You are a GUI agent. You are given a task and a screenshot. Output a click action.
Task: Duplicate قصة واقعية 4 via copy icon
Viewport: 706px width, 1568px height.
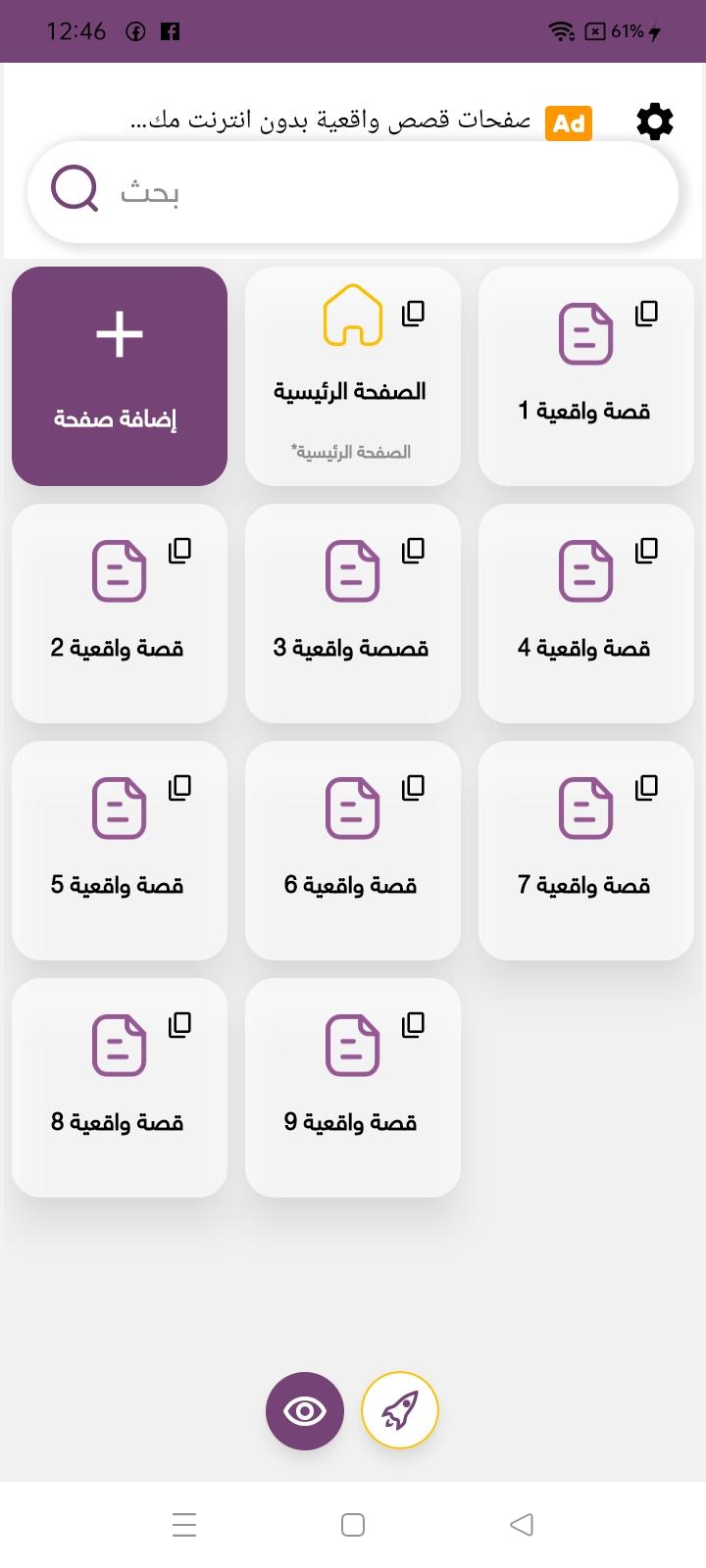tap(647, 551)
